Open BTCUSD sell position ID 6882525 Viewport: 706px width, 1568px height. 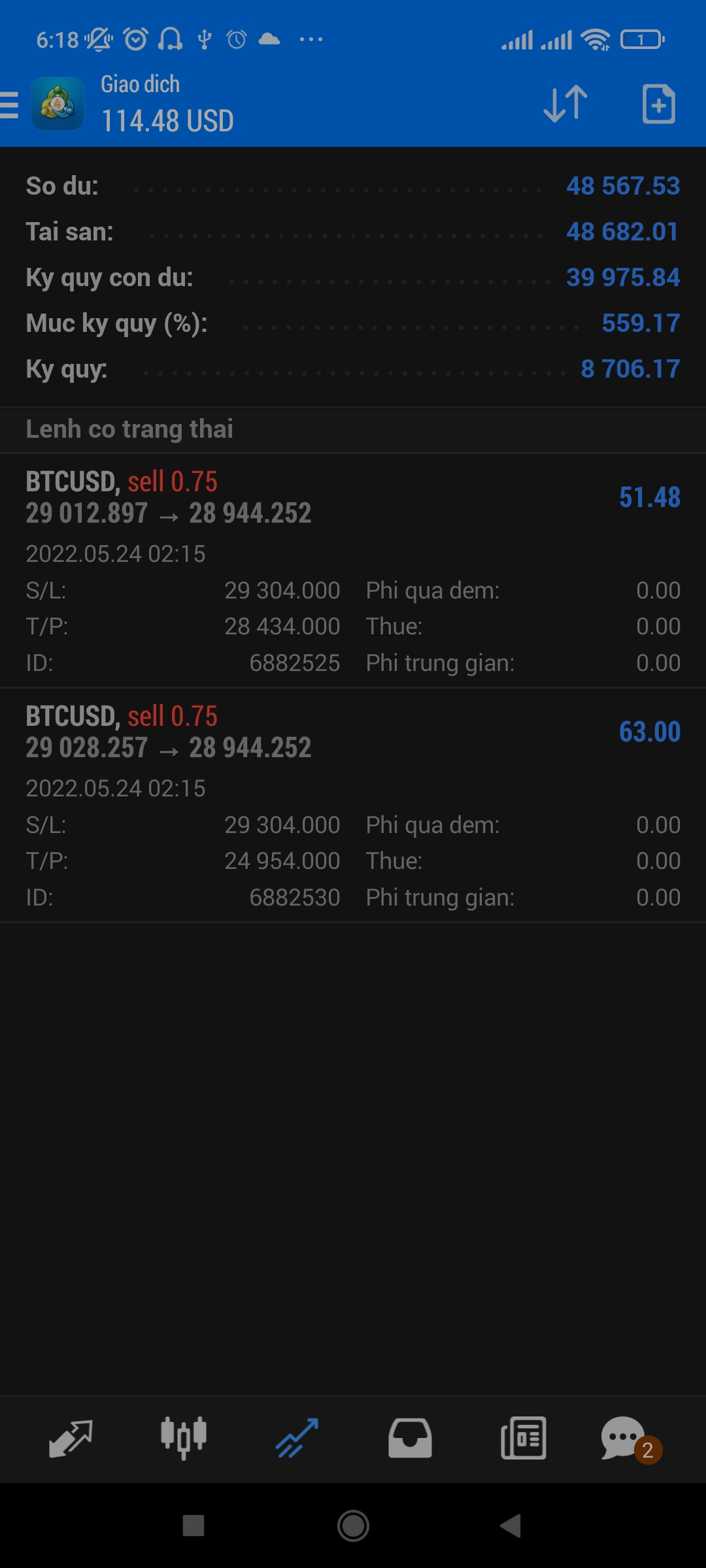[x=353, y=570]
